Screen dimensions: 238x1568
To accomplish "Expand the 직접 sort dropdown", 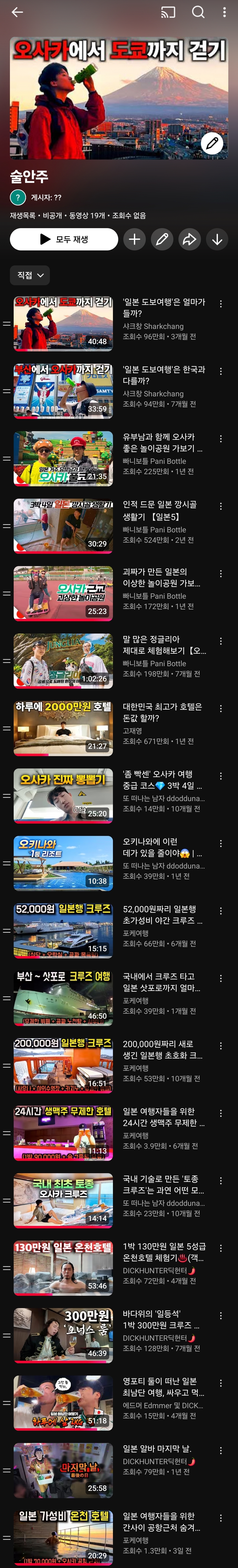I will [x=30, y=275].
